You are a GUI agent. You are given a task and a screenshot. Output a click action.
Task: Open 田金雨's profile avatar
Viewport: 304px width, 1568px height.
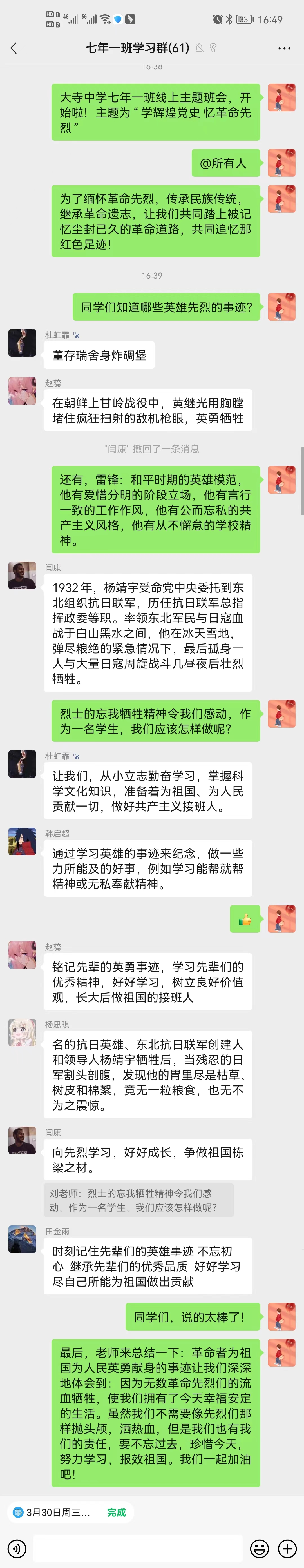pos(23,1239)
